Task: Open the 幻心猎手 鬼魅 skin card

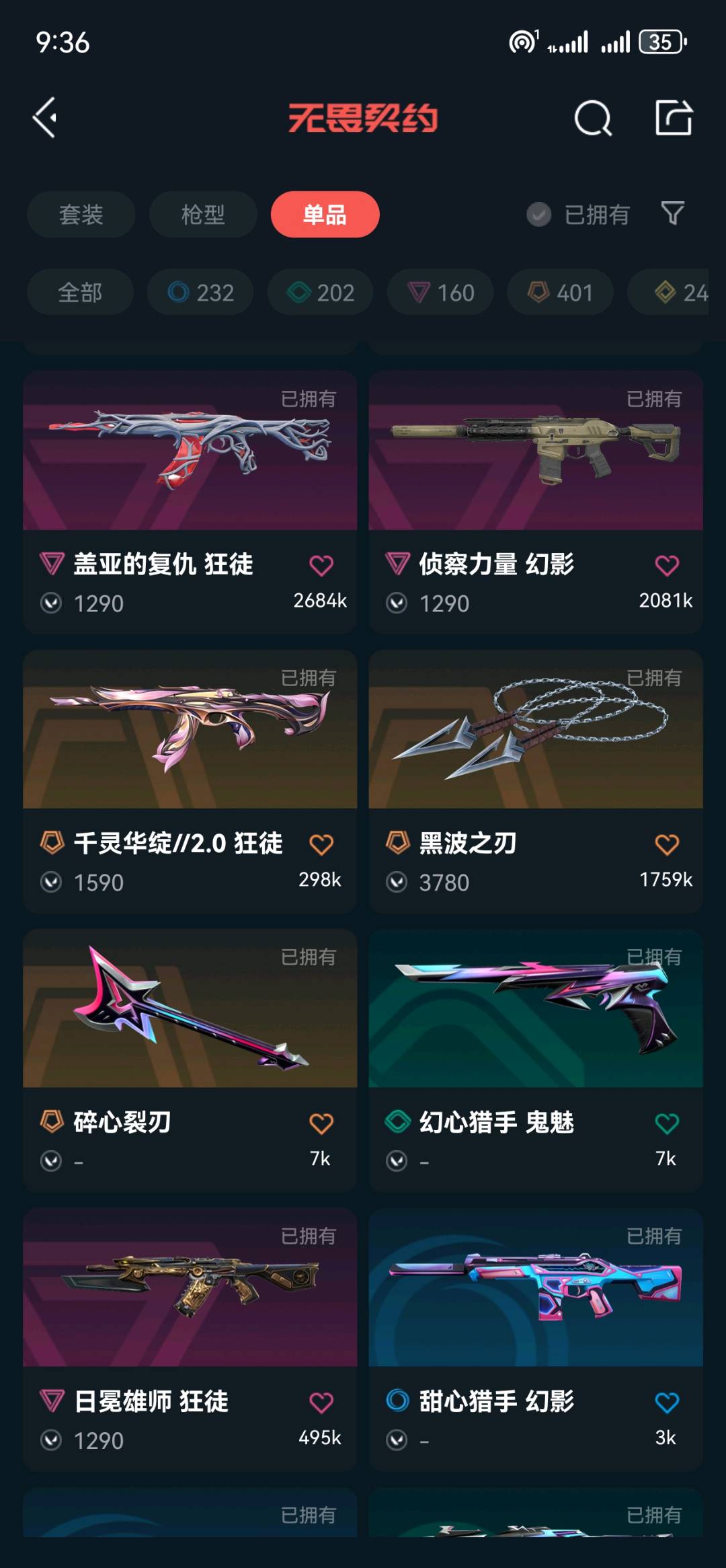Action: point(536,1059)
